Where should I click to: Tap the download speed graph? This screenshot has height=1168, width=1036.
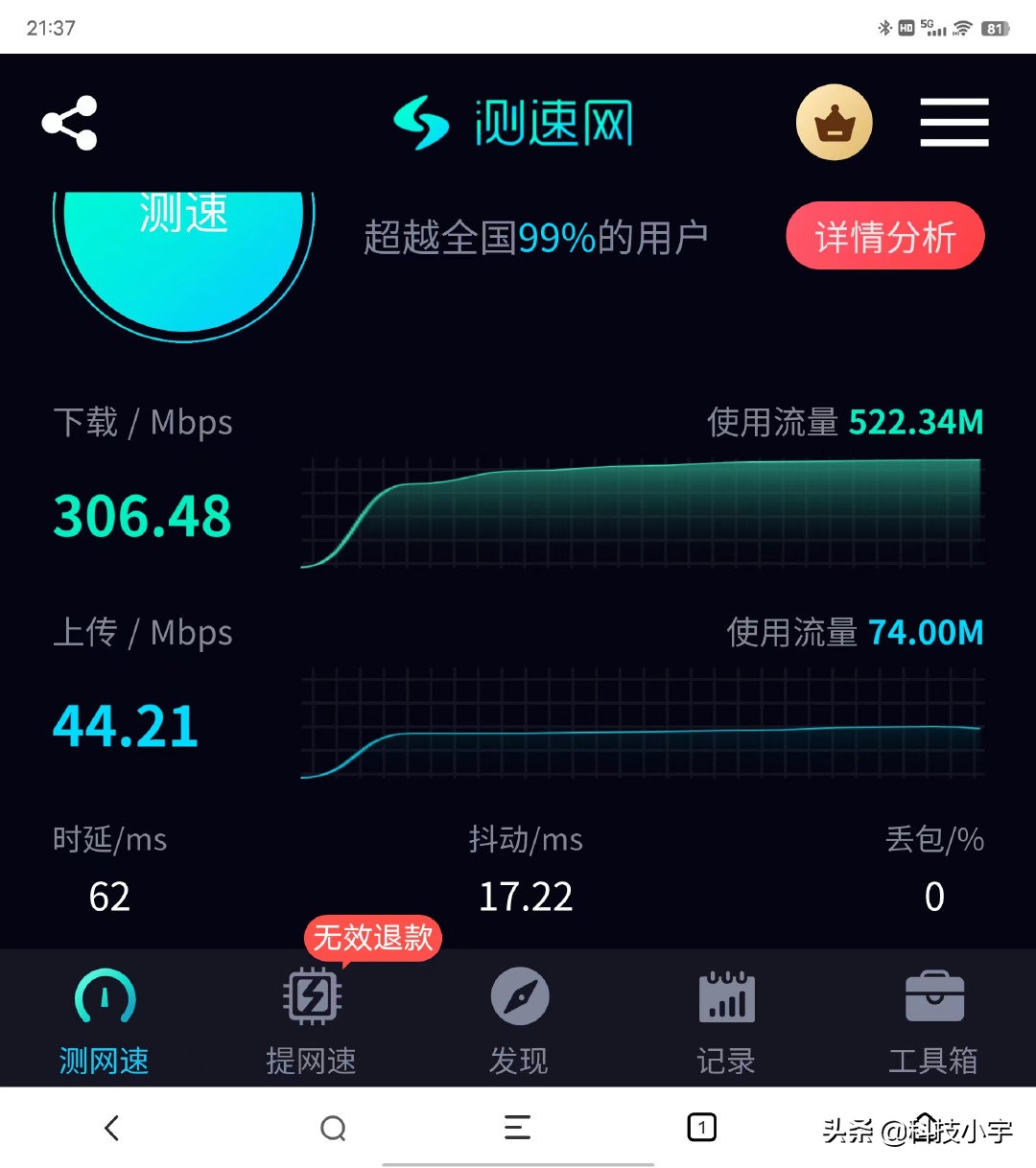[x=641, y=513]
